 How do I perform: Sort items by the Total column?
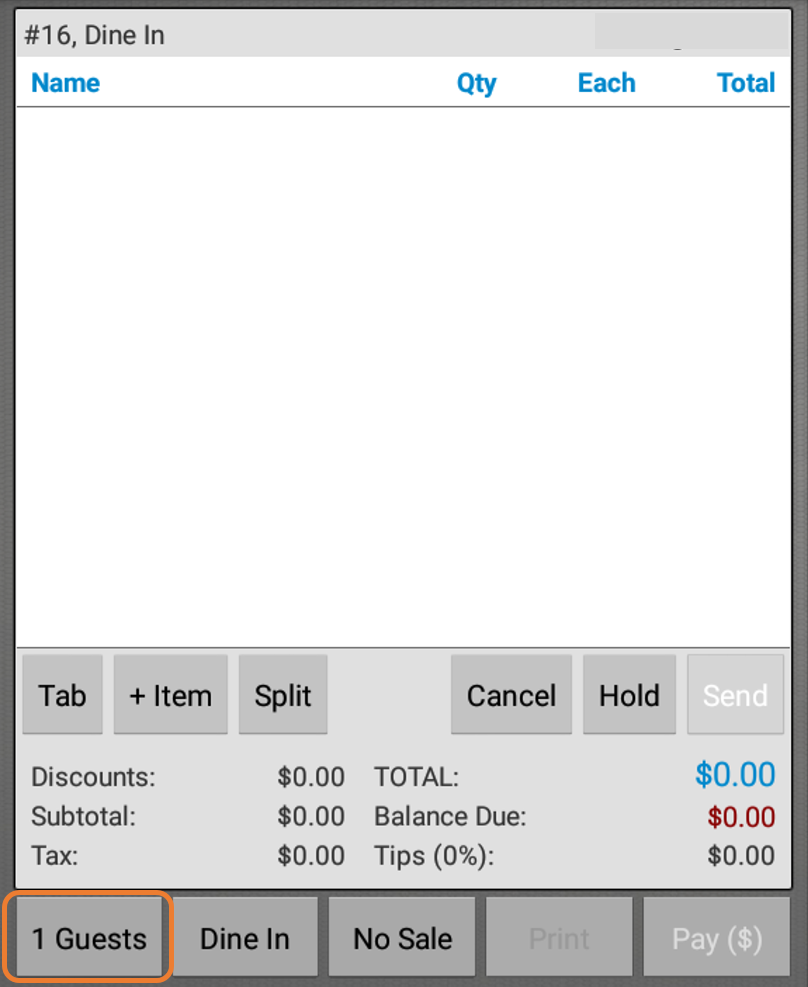746,83
